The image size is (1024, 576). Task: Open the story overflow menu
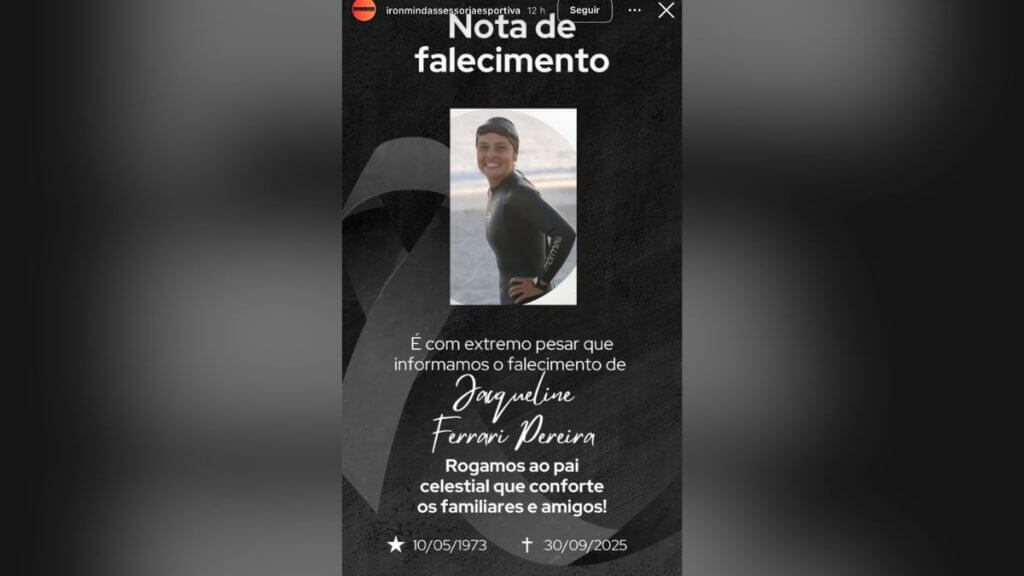pyautogui.click(x=635, y=10)
